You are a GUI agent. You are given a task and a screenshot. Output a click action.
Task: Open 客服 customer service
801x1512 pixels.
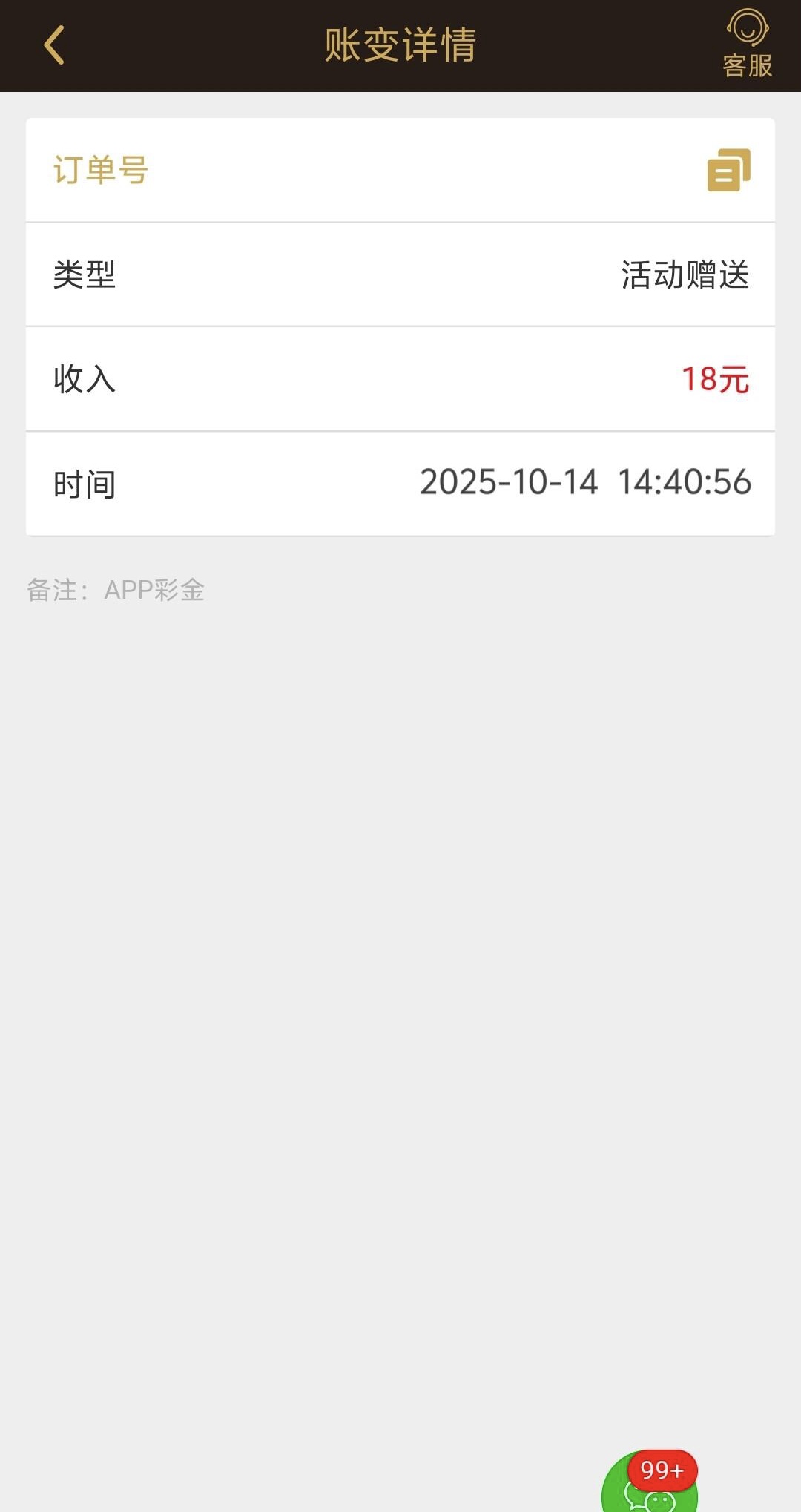747,45
